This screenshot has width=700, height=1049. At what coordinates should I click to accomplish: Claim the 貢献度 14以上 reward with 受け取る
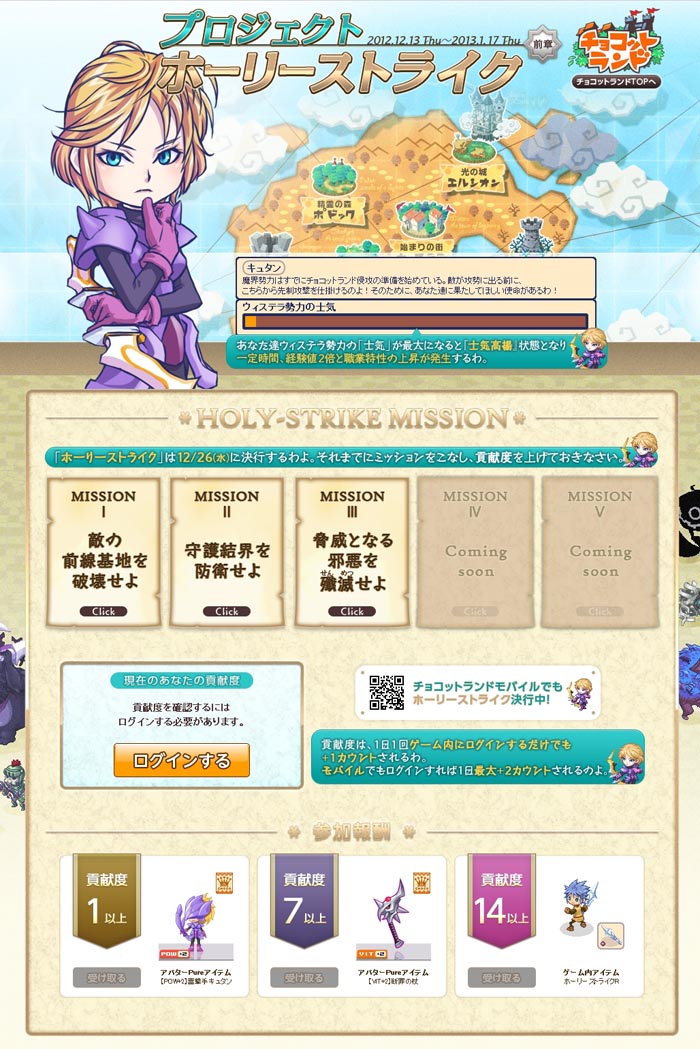pyautogui.click(x=501, y=977)
